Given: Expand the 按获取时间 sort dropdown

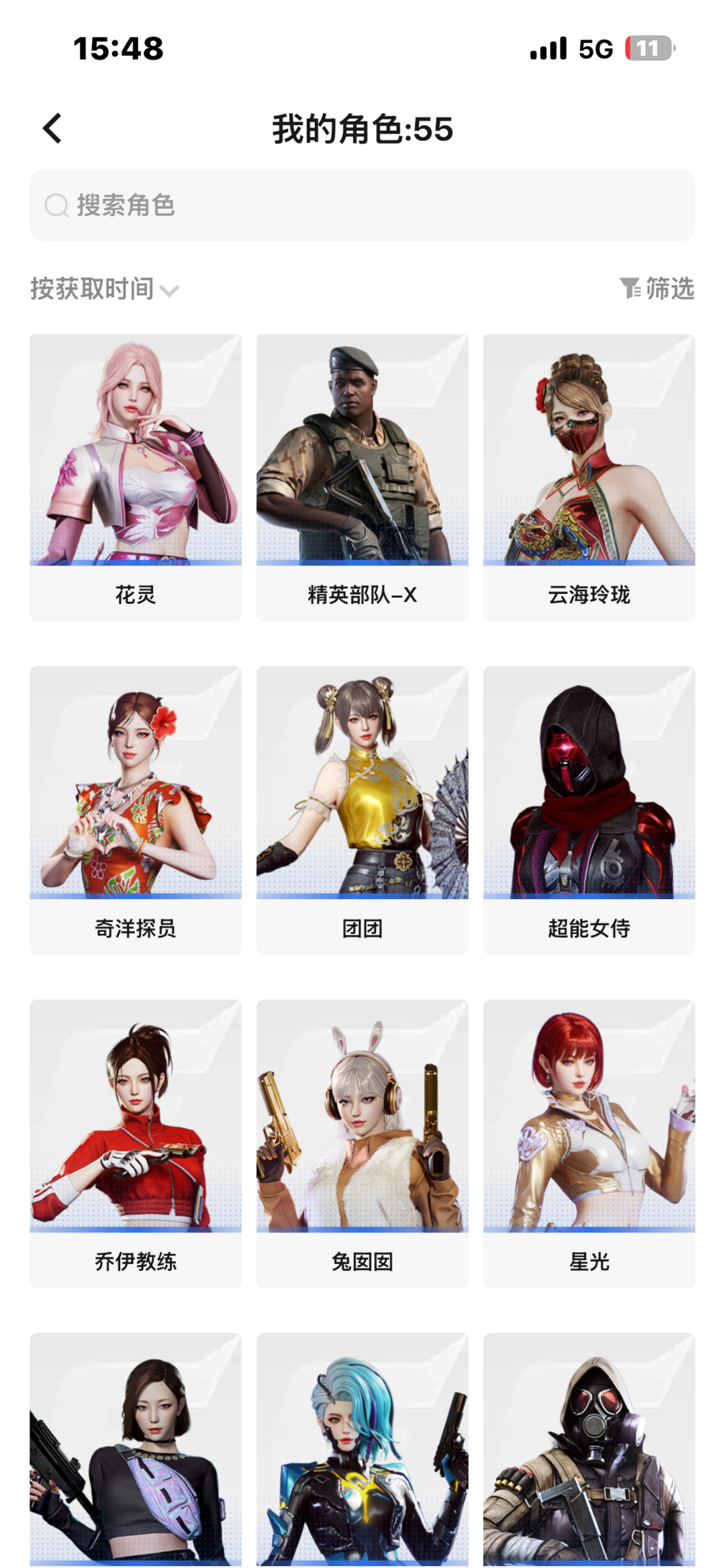Looking at the screenshot, I should 105,289.
